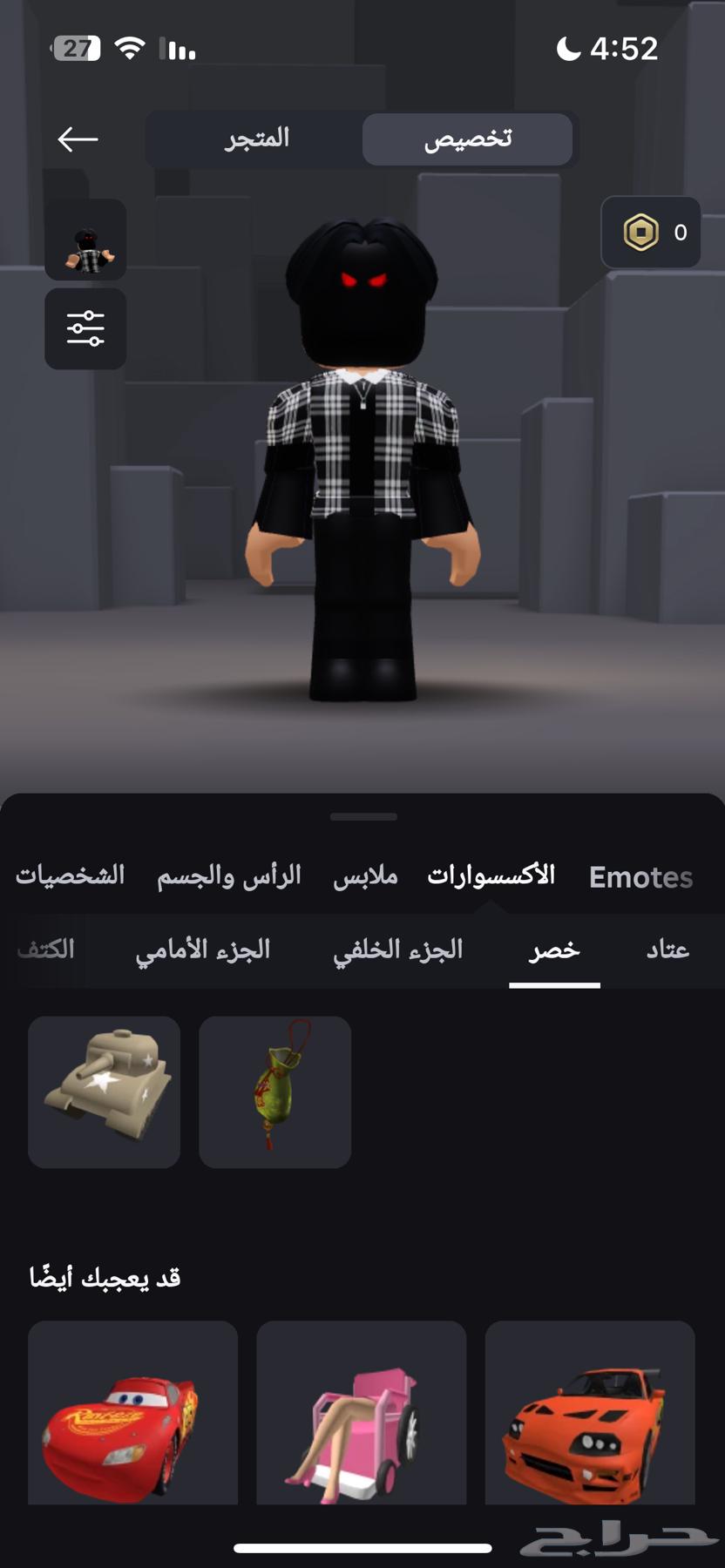Select the الكتف subcategory
Viewport: 725px width, 1568px height.
(x=46, y=950)
